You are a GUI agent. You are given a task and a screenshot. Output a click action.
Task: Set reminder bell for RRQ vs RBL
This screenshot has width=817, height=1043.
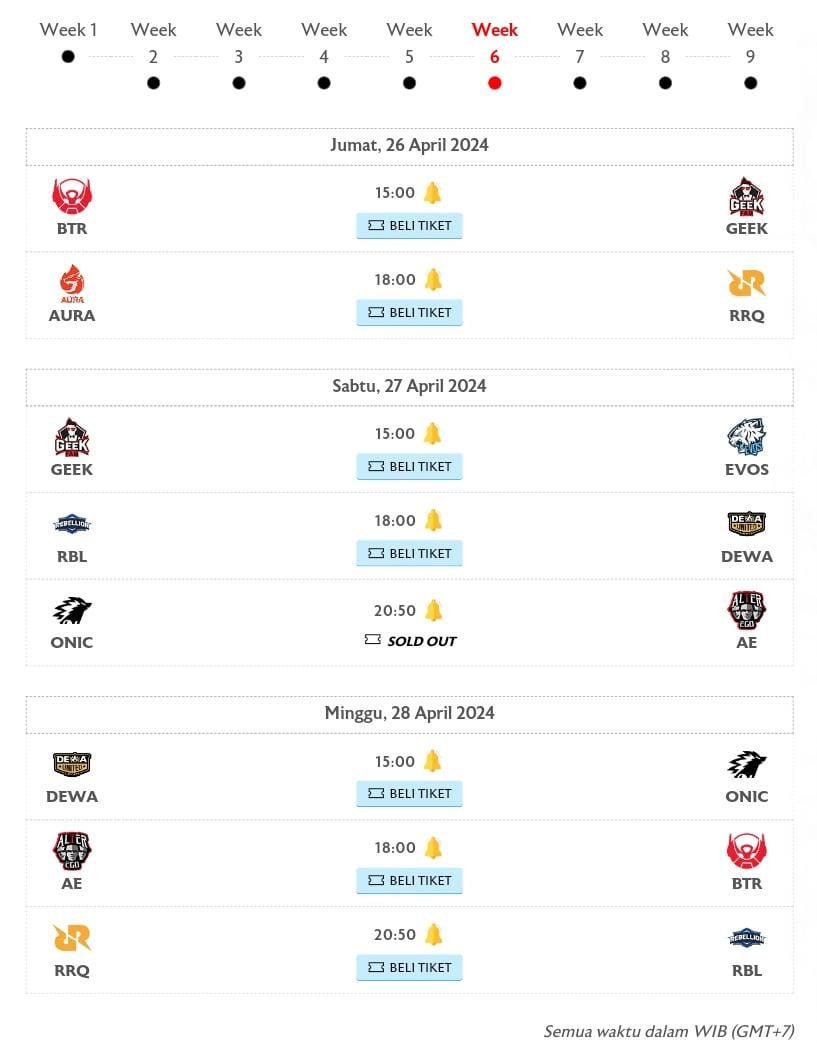point(433,935)
